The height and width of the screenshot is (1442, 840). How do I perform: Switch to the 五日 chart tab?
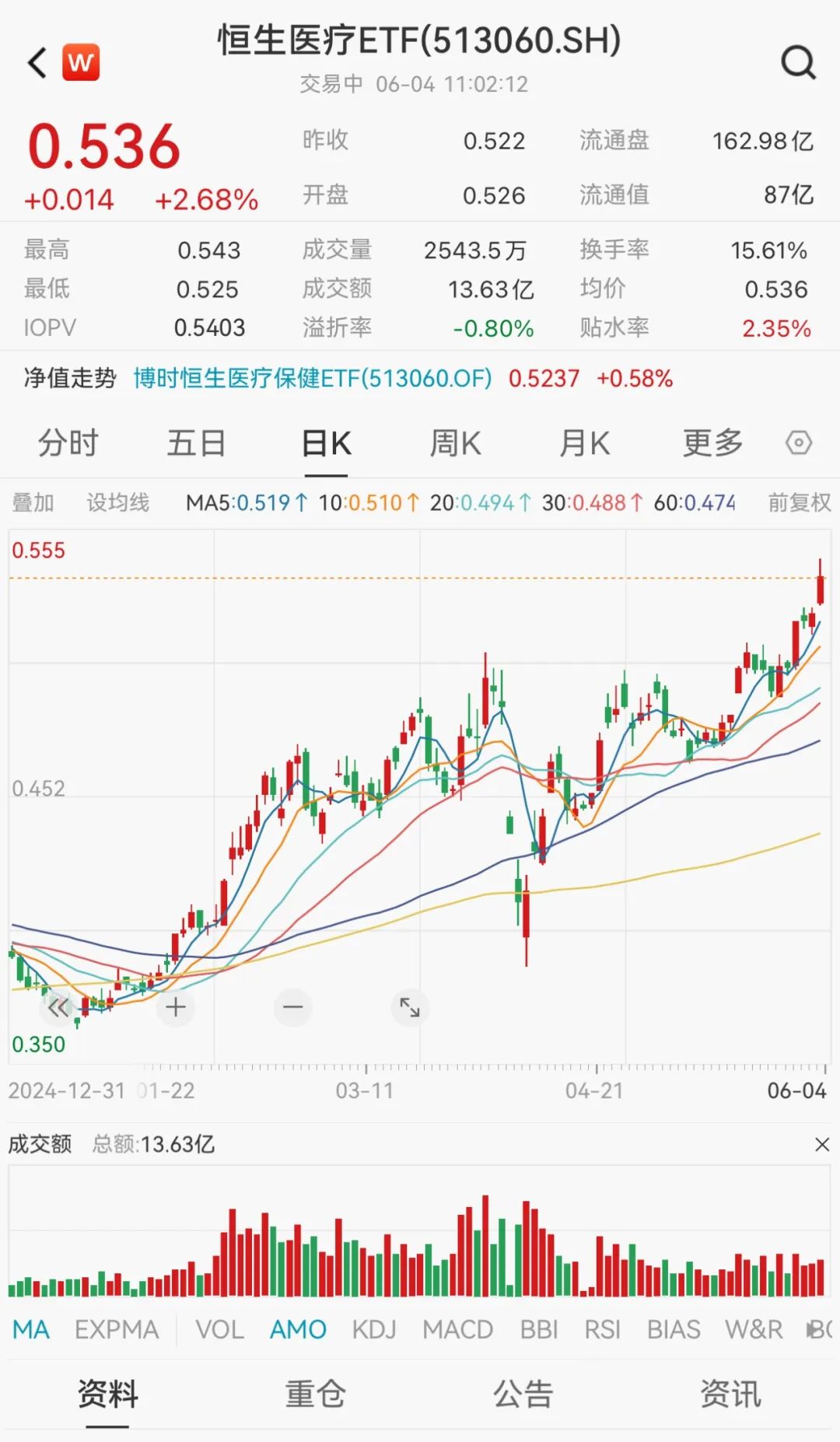pos(197,443)
